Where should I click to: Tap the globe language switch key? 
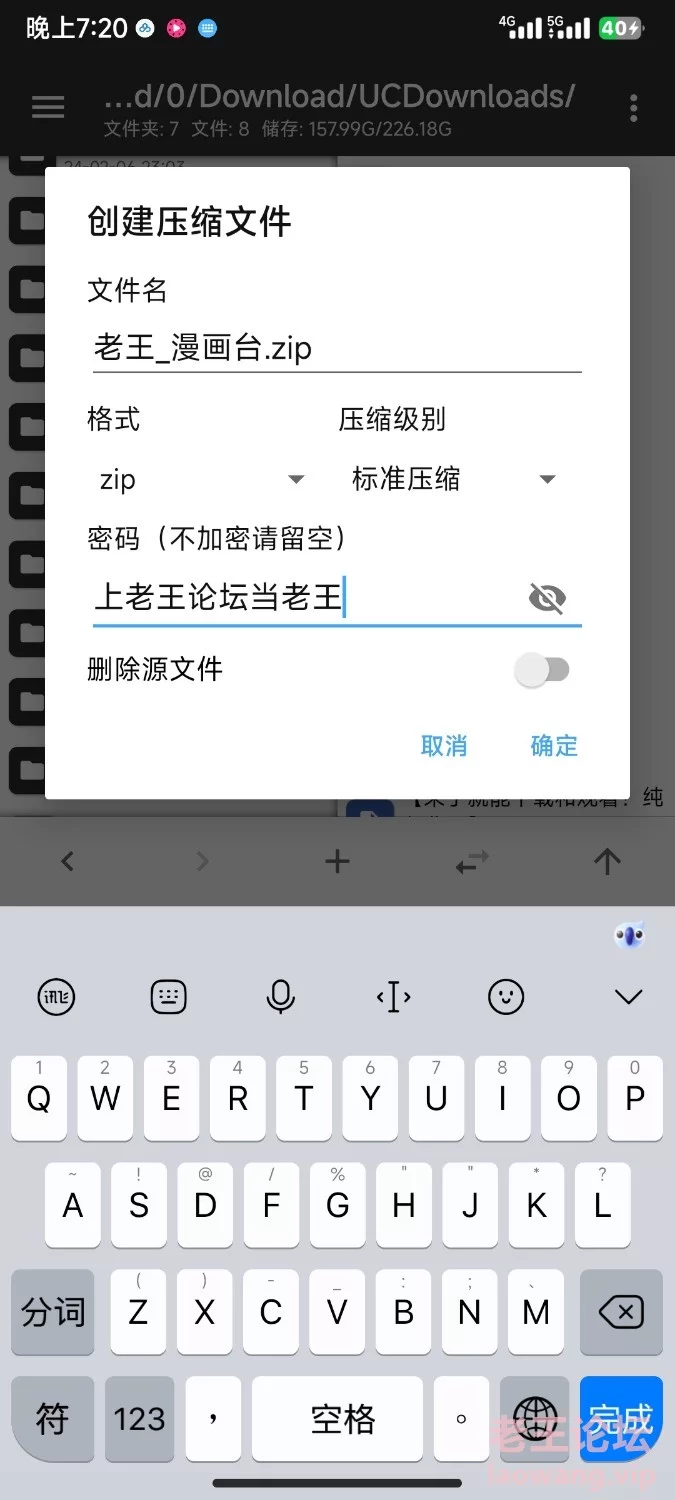(535, 1418)
